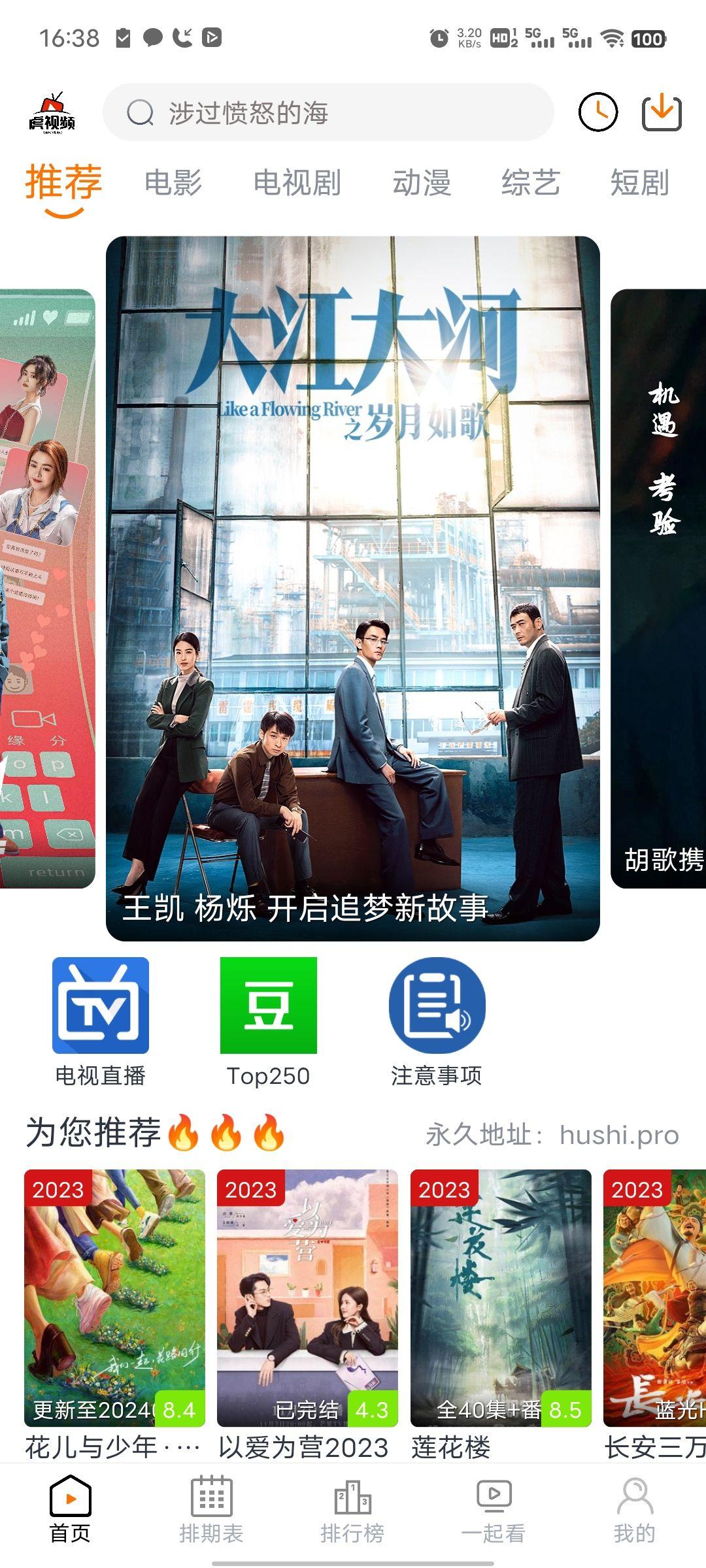View 注意事项 notices
706x1568 pixels.
[x=437, y=1019]
